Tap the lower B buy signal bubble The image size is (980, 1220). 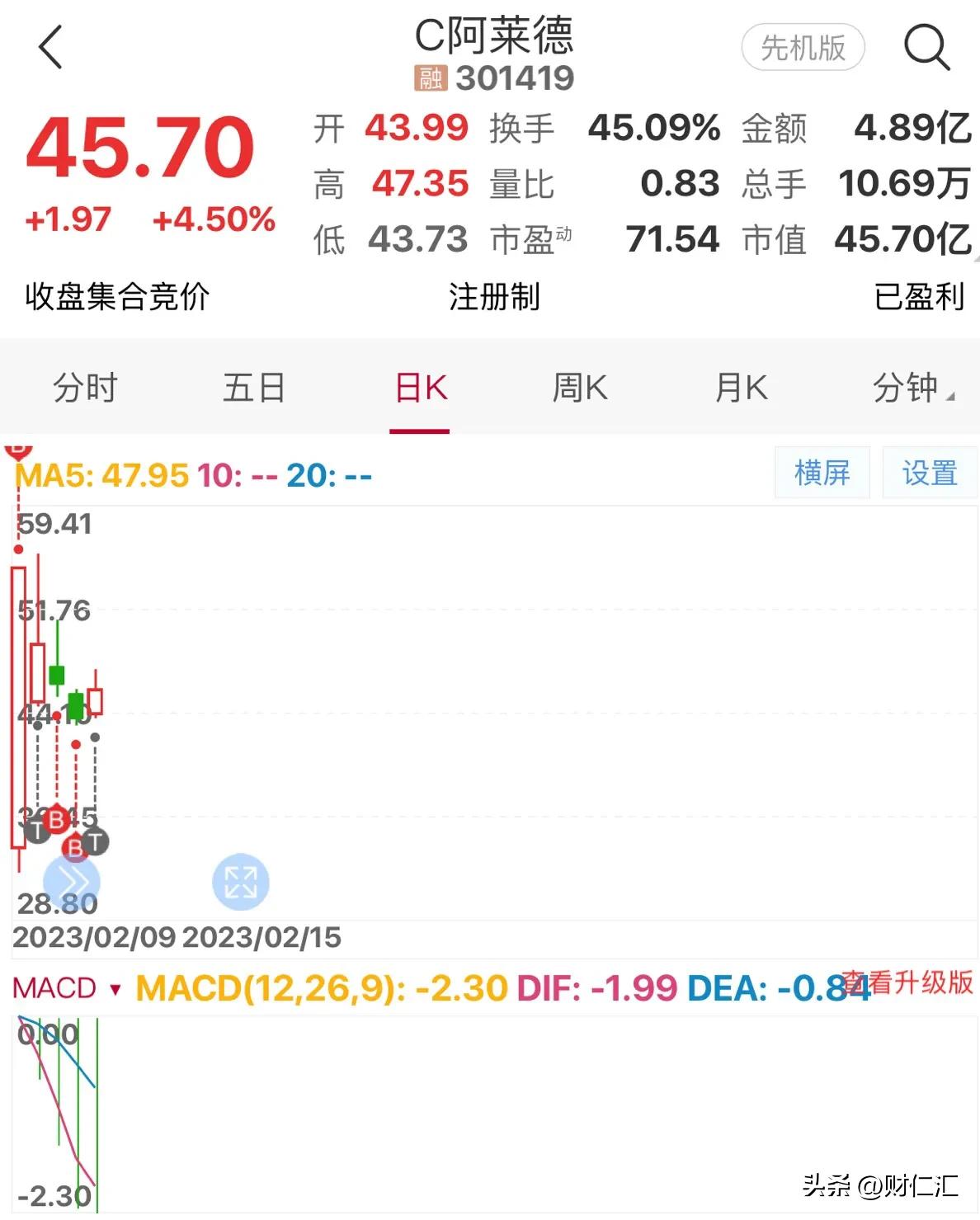coord(74,848)
